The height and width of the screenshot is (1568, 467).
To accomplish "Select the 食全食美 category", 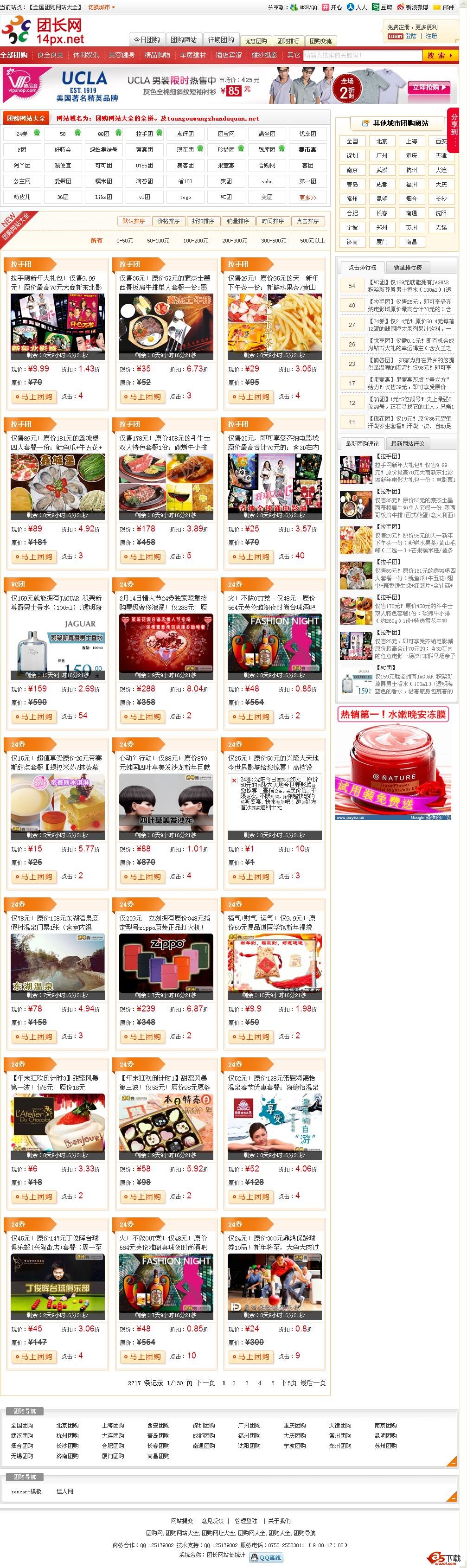I will (50, 55).
